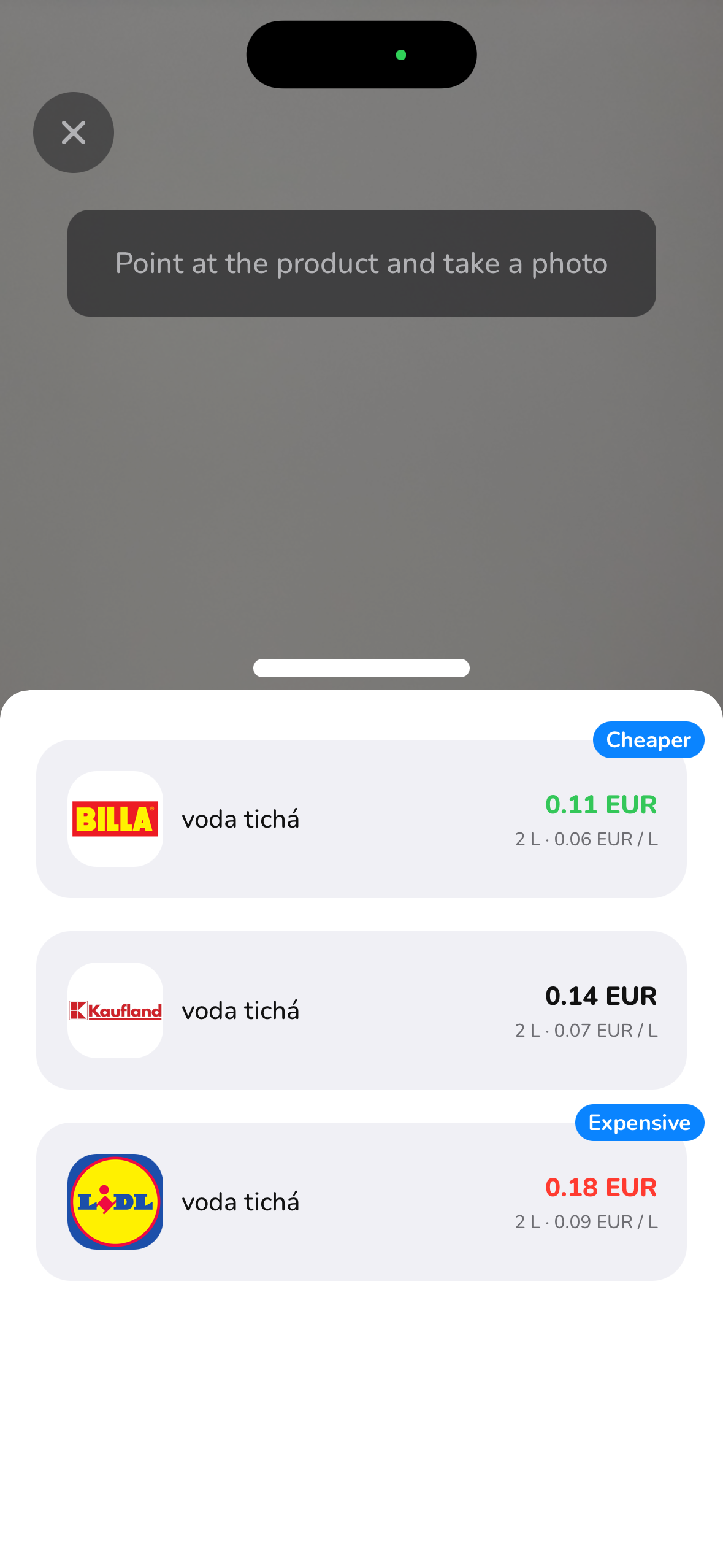
Task: Select the Kaufland voda tichá offer
Action: pos(361,1010)
